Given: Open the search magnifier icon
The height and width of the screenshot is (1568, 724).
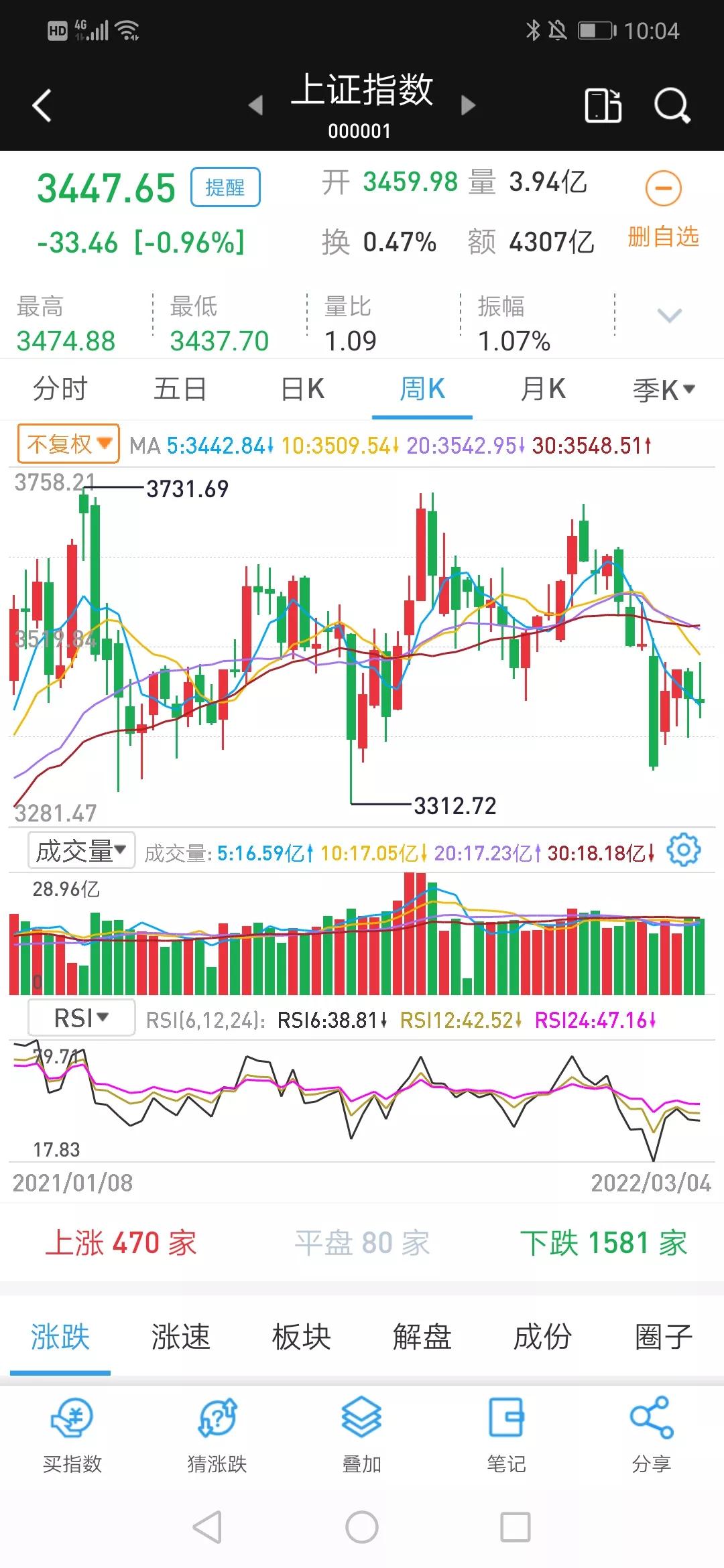Looking at the screenshot, I should 672,105.
